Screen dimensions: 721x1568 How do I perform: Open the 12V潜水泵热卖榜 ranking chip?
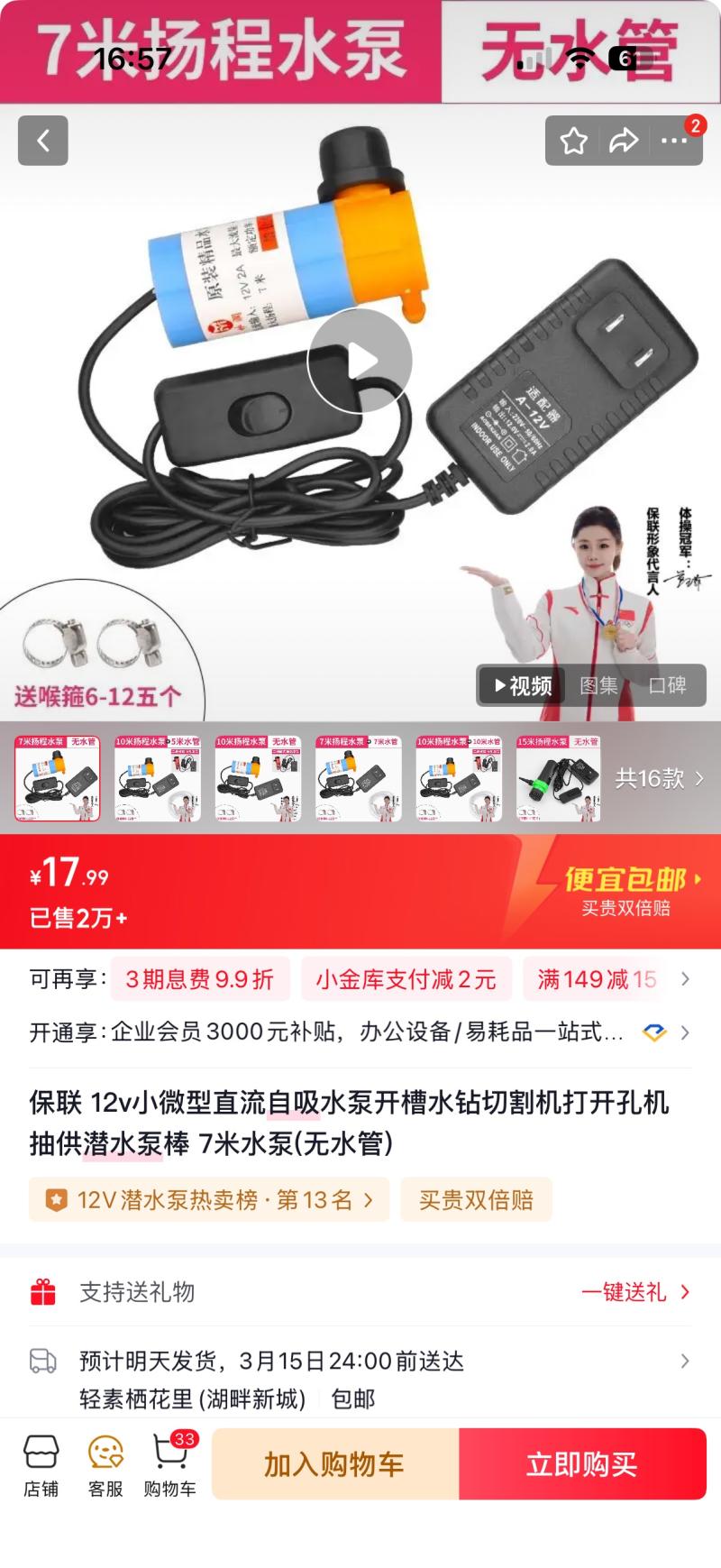(209, 1200)
